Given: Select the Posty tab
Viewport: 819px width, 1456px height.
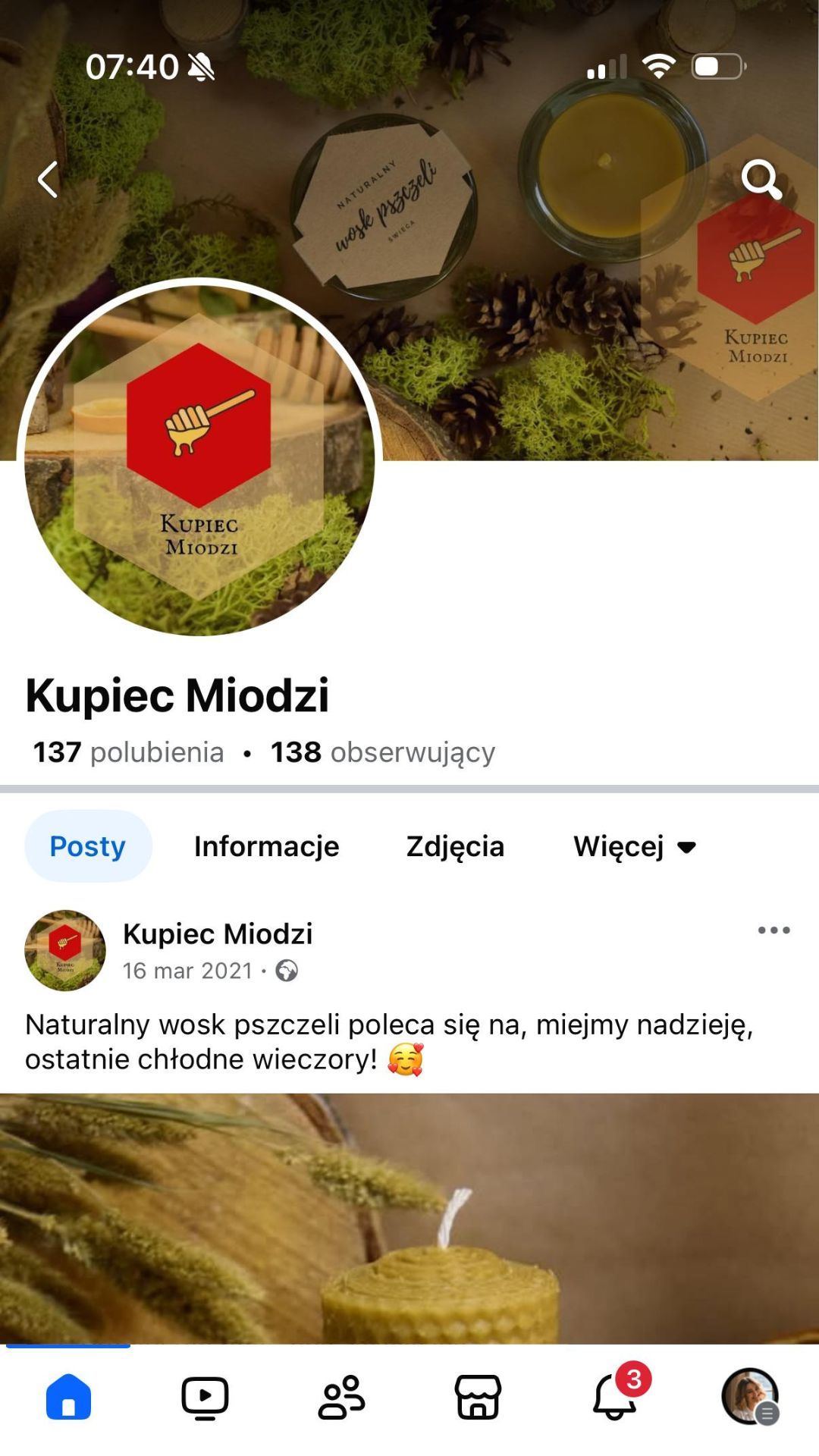Looking at the screenshot, I should [87, 846].
